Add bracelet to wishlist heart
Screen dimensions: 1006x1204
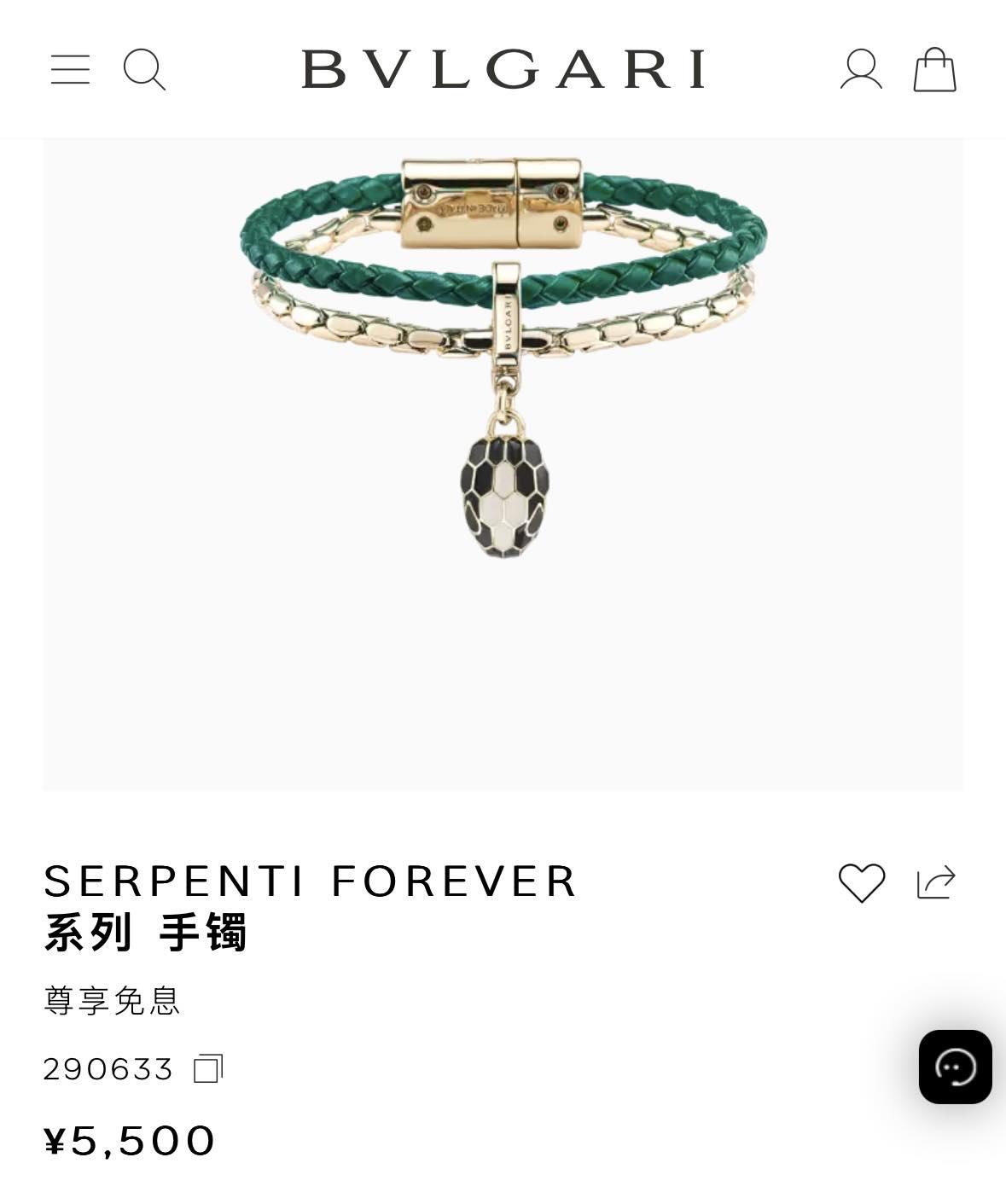point(862,882)
